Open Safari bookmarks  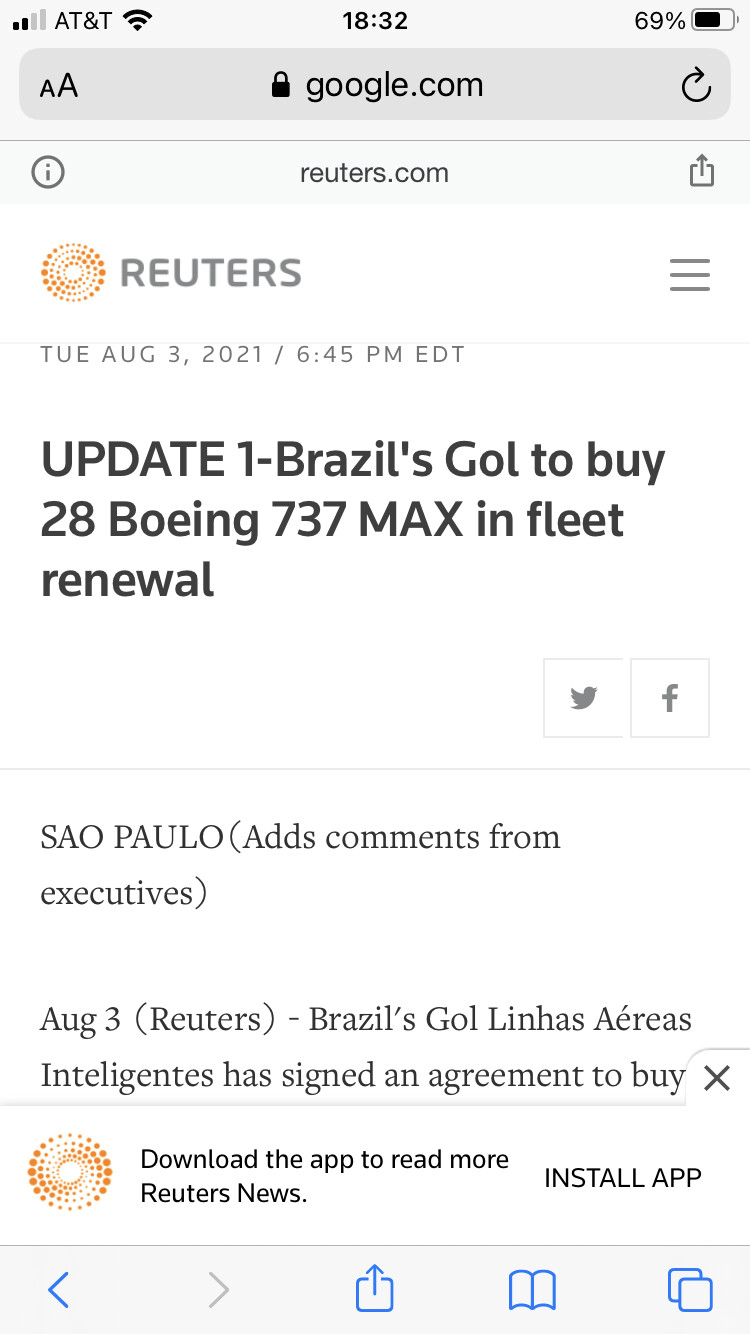point(532,1290)
